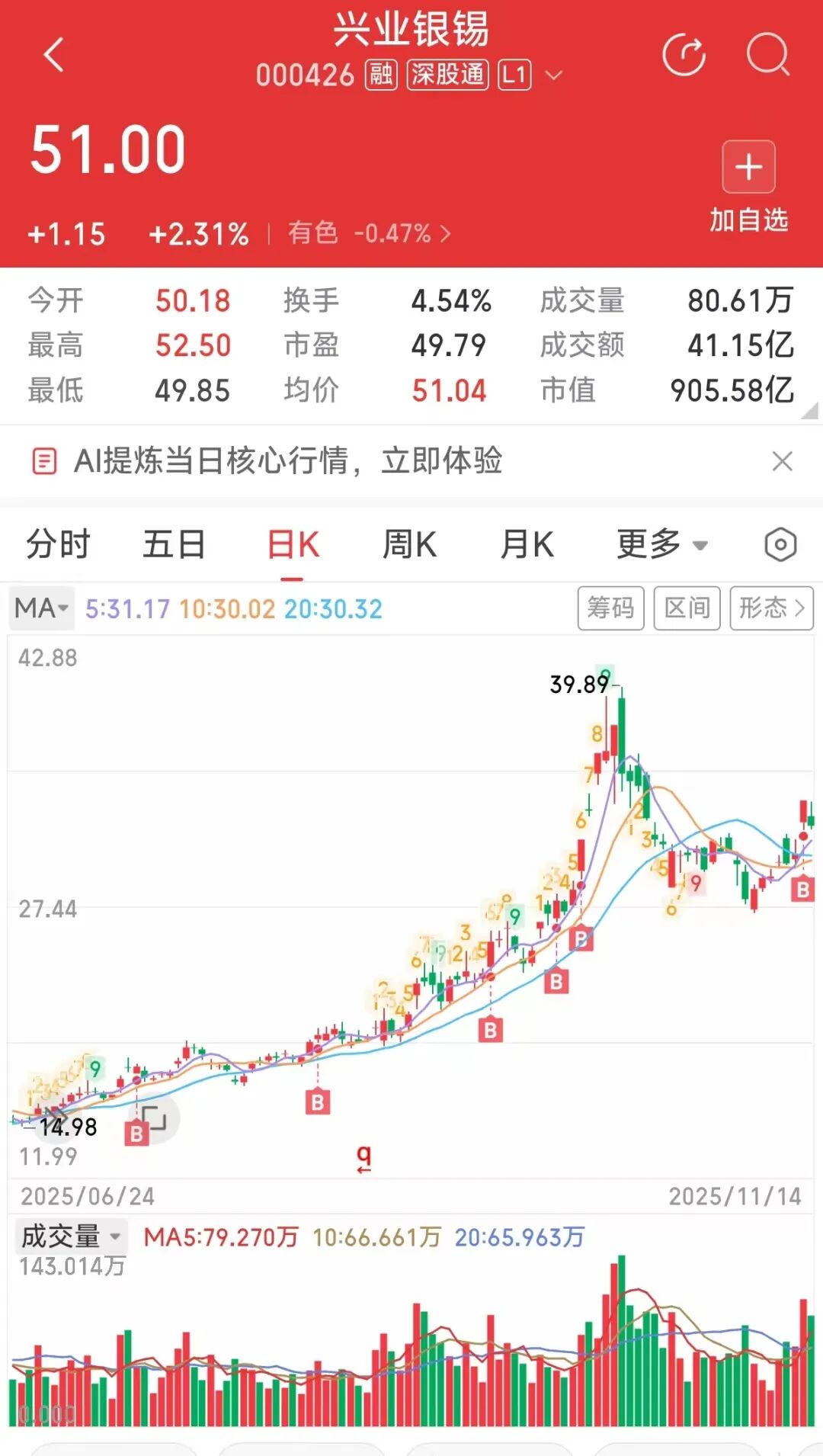The height and width of the screenshot is (1456, 823).
Task: Show the 筹码 distribution
Action: pos(610,608)
